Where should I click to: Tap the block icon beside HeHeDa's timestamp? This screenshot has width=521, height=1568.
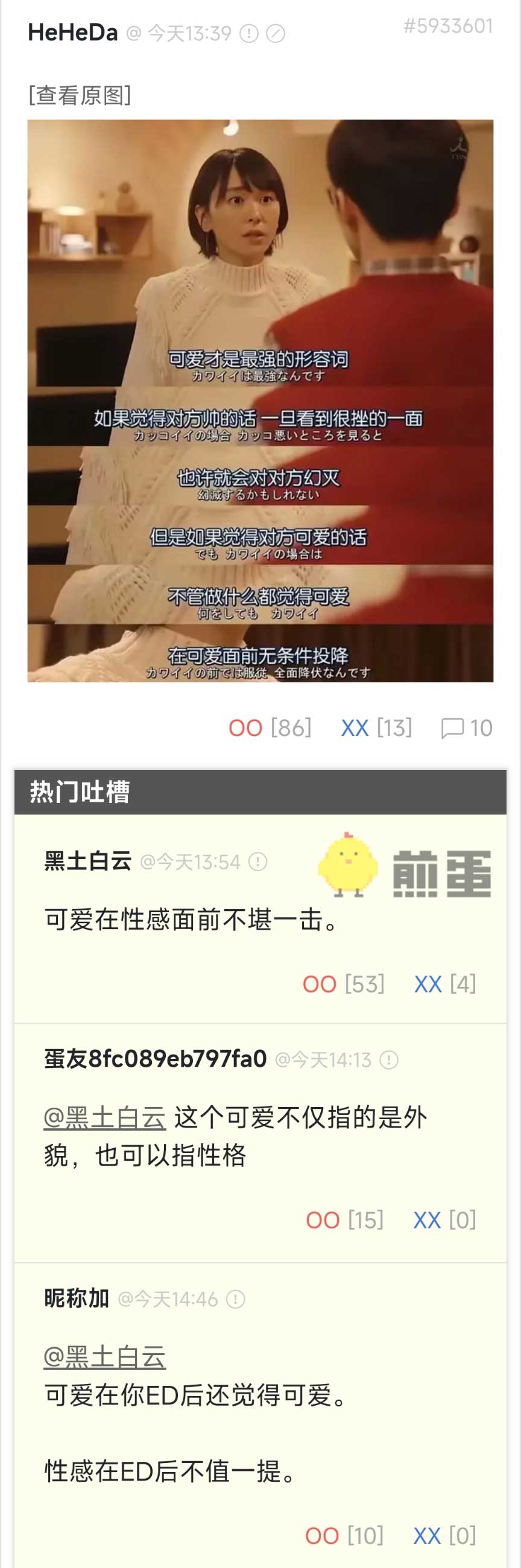point(276,33)
